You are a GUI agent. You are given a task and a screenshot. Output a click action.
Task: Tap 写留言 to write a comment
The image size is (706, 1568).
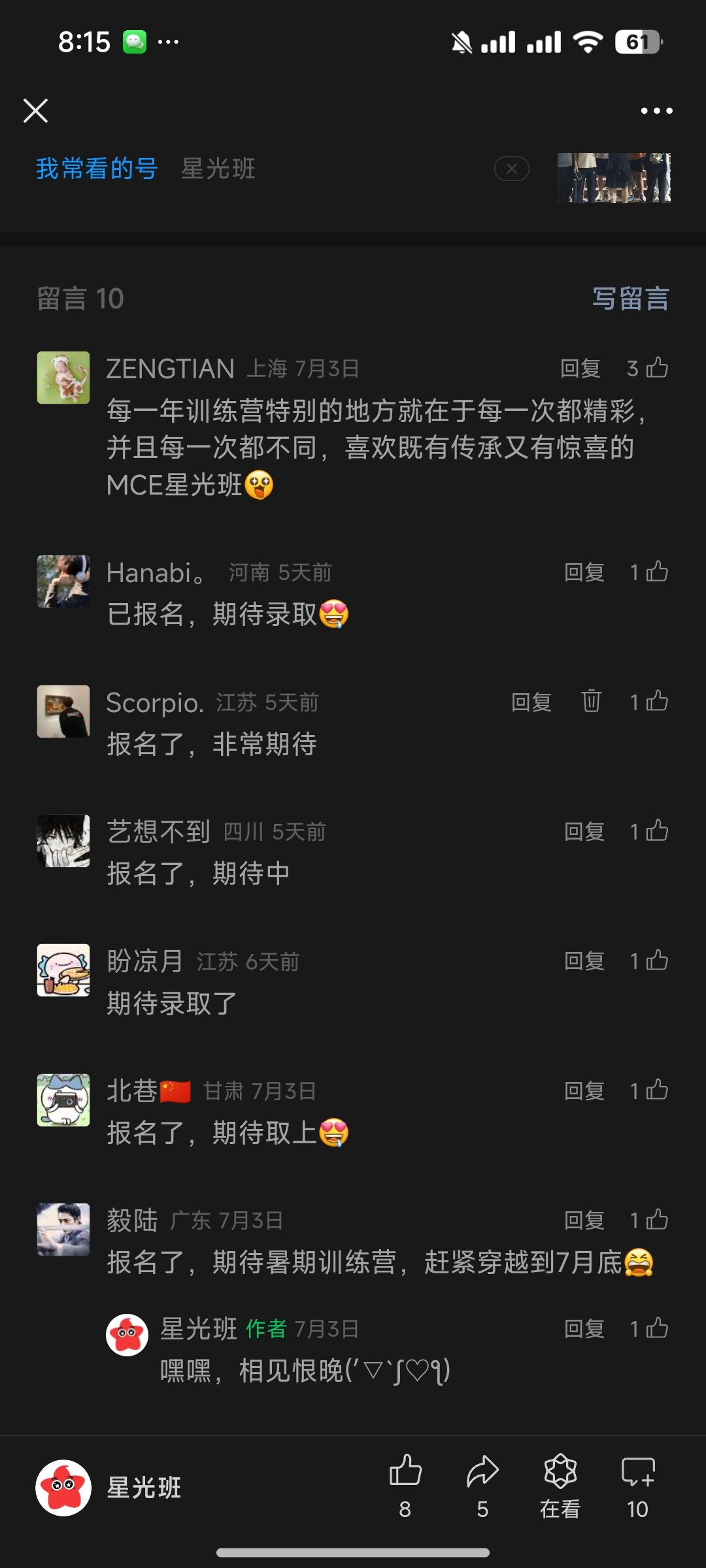pyautogui.click(x=630, y=299)
